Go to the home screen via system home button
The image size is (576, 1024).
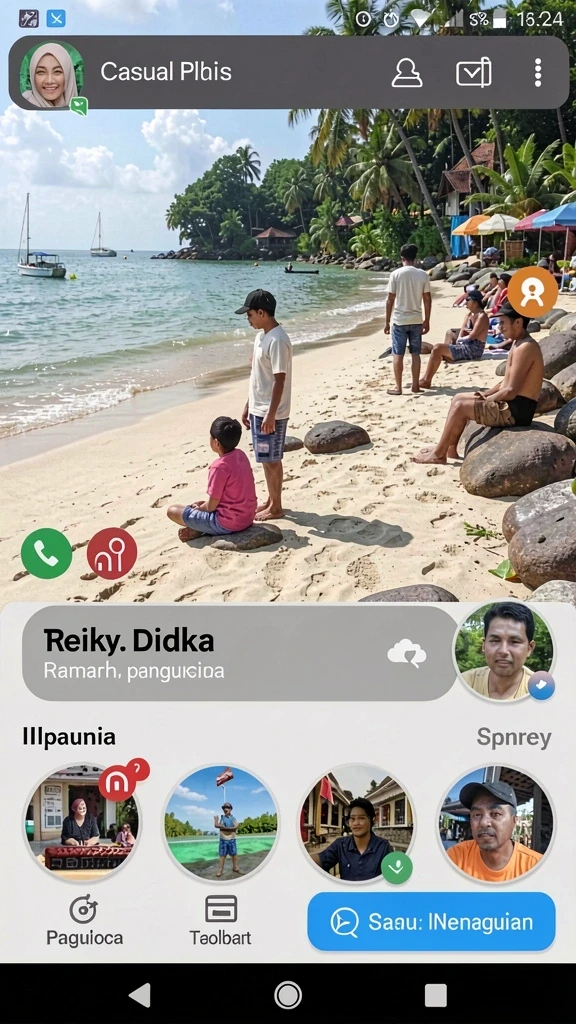pyautogui.click(x=288, y=995)
